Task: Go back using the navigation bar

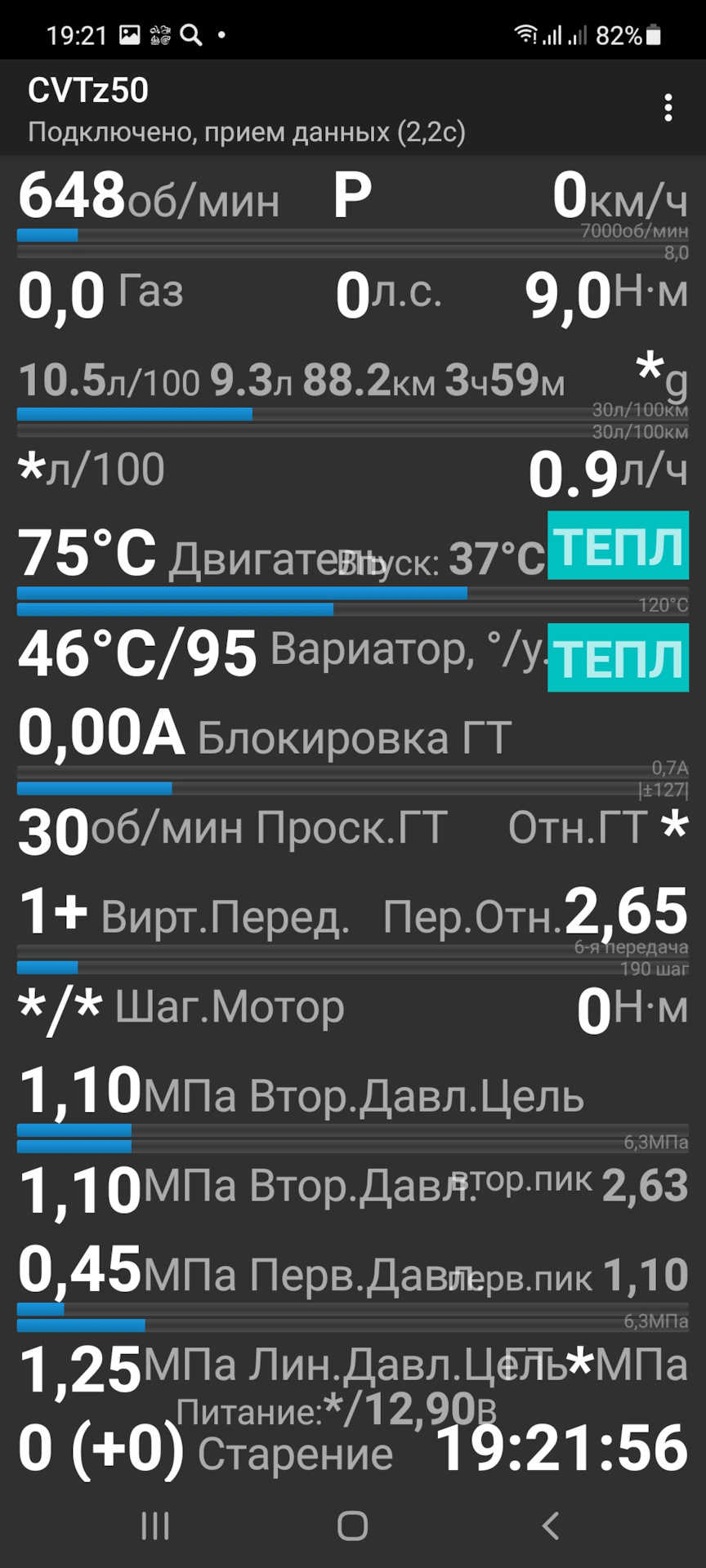Action: point(552,1525)
